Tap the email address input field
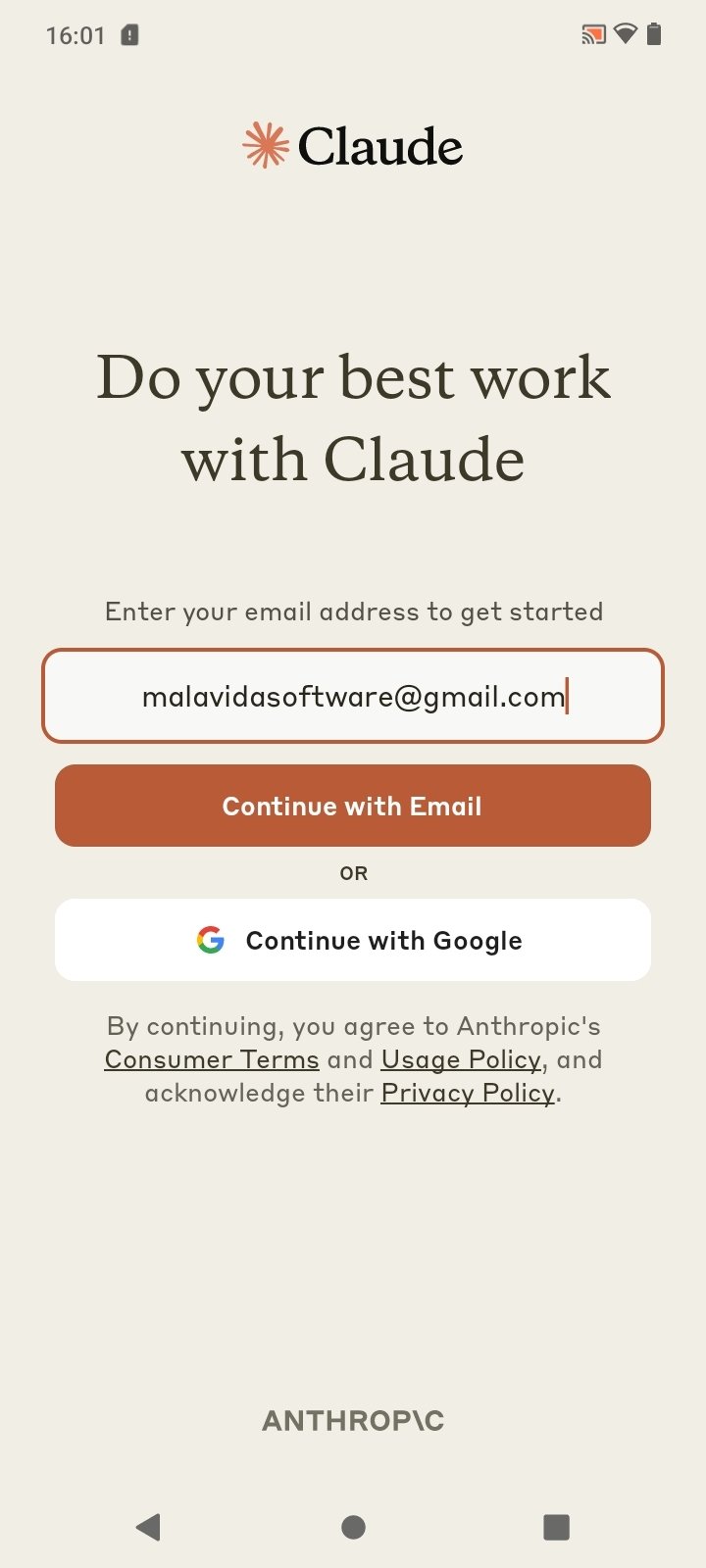Viewport: 706px width, 1568px height. click(353, 696)
